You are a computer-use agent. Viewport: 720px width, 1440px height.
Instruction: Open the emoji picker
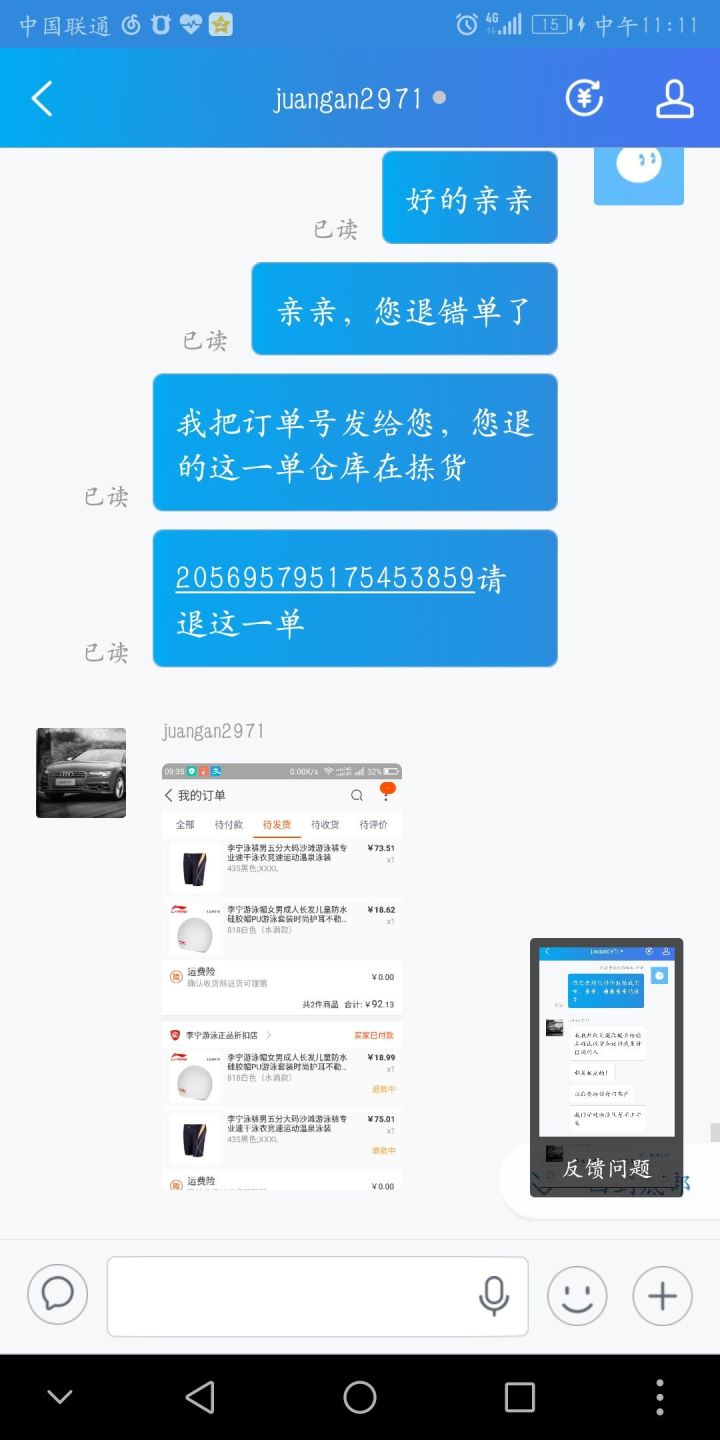click(x=577, y=1296)
